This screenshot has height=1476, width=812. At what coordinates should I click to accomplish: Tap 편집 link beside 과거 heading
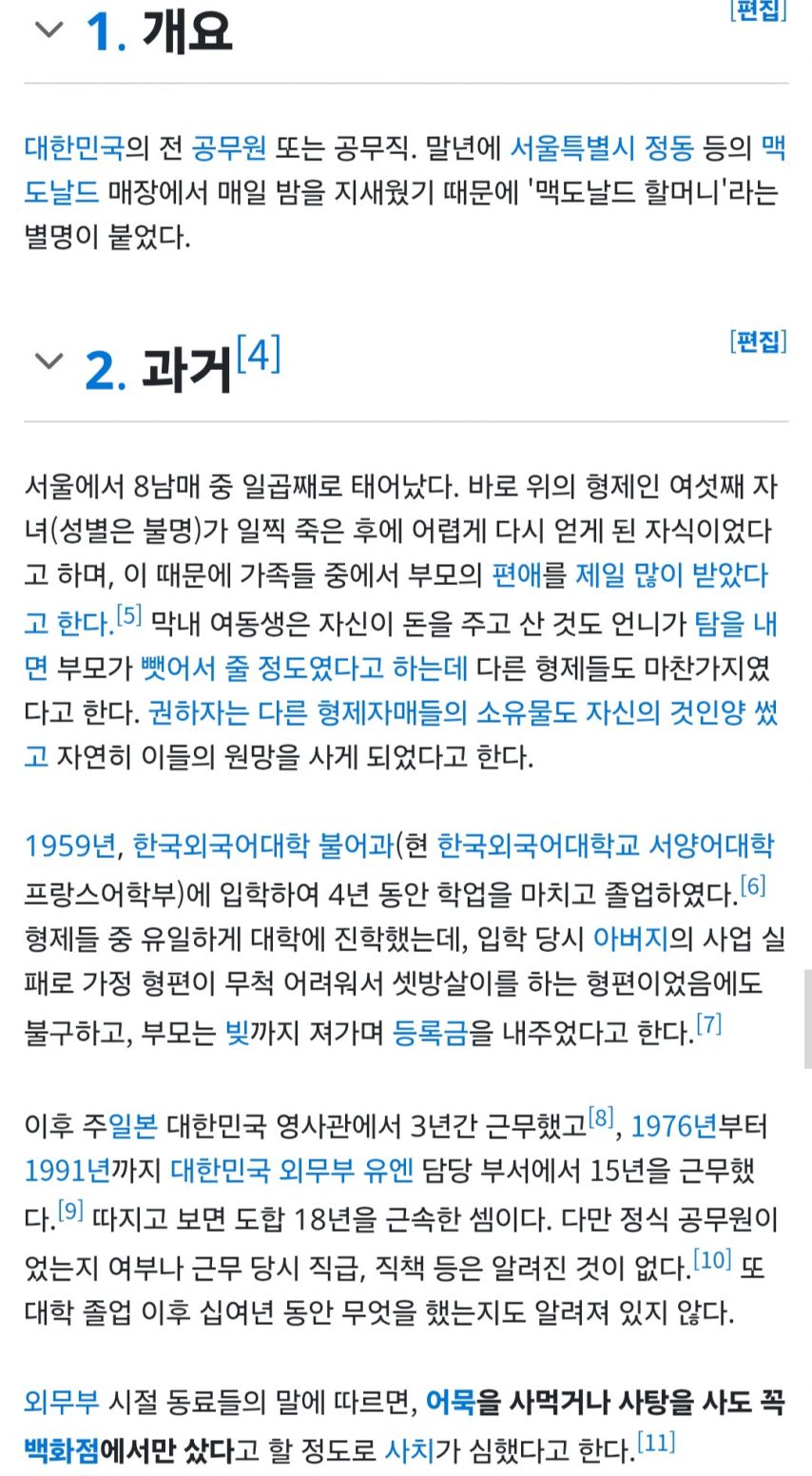pyautogui.click(x=758, y=341)
